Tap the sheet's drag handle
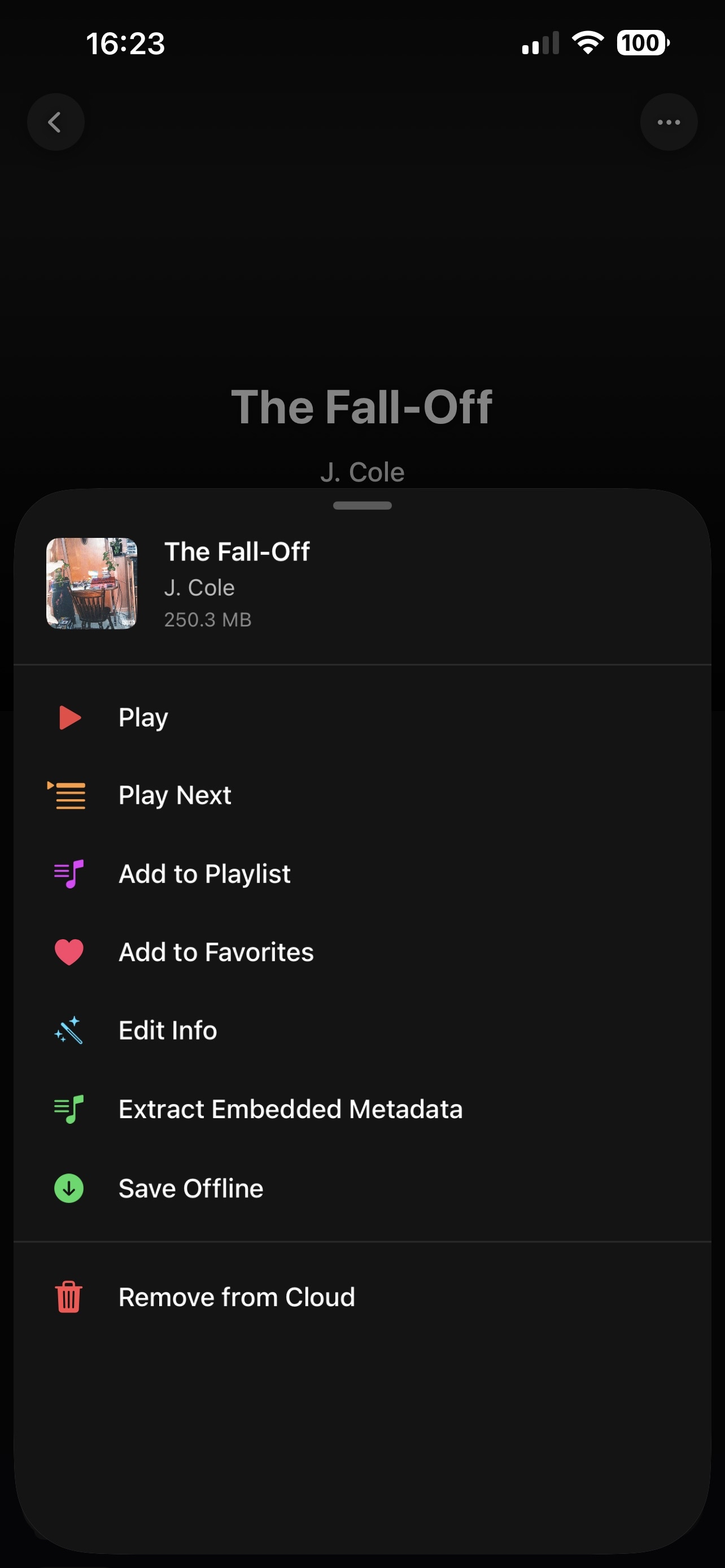The height and width of the screenshot is (1568, 725). (362, 505)
